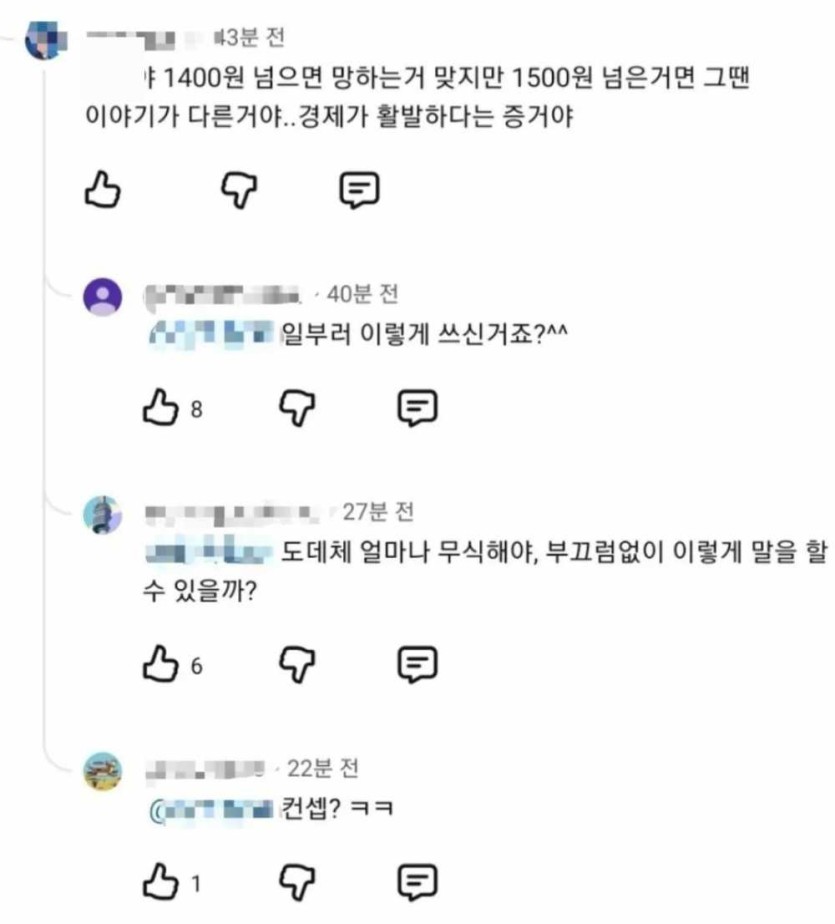Open the profile avatar of the 40분 전 commenter
835x924 pixels.
click(x=103, y=297)
